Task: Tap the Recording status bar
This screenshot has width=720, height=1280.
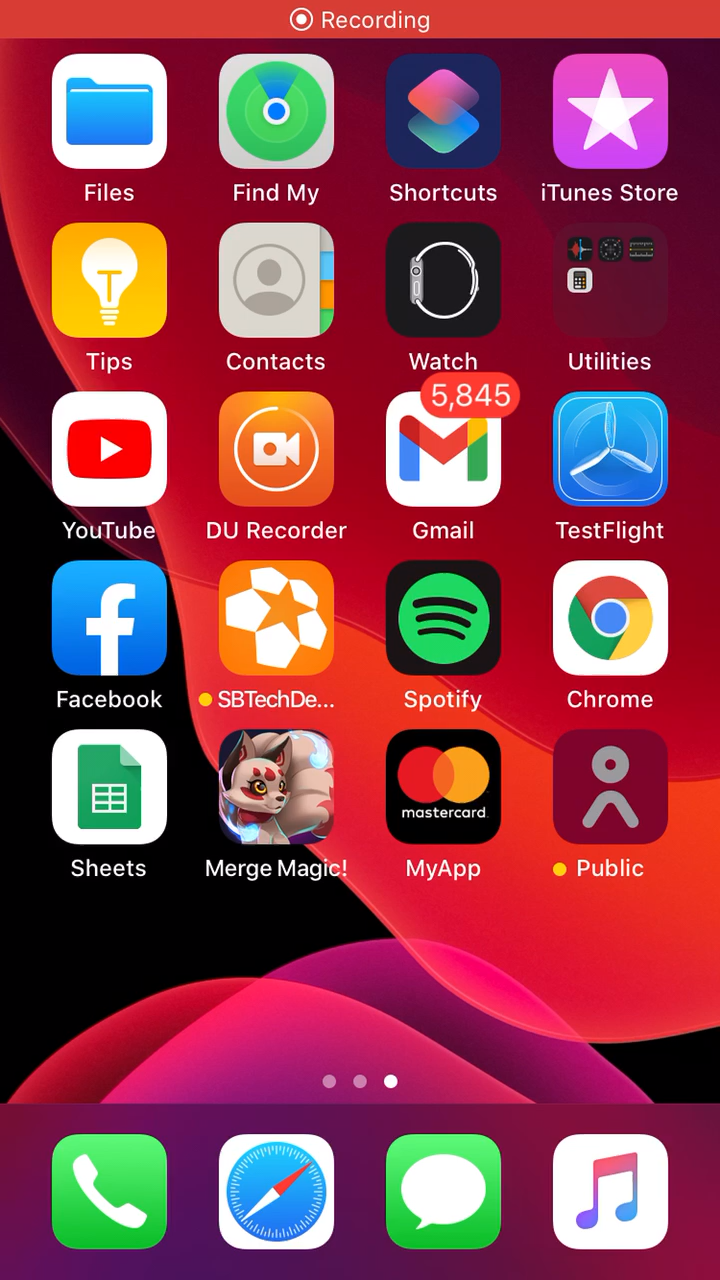Action: click(x=360, y=19)
